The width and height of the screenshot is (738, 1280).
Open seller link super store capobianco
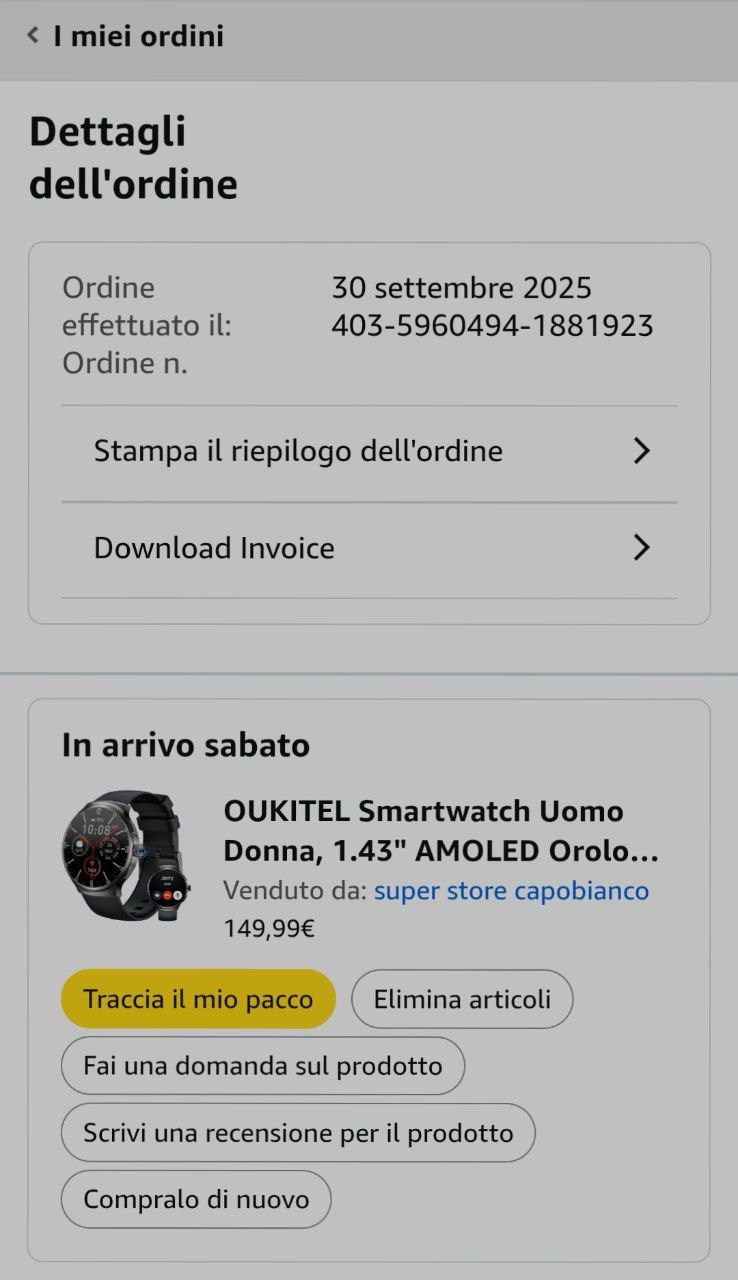(x=511, y=890)
